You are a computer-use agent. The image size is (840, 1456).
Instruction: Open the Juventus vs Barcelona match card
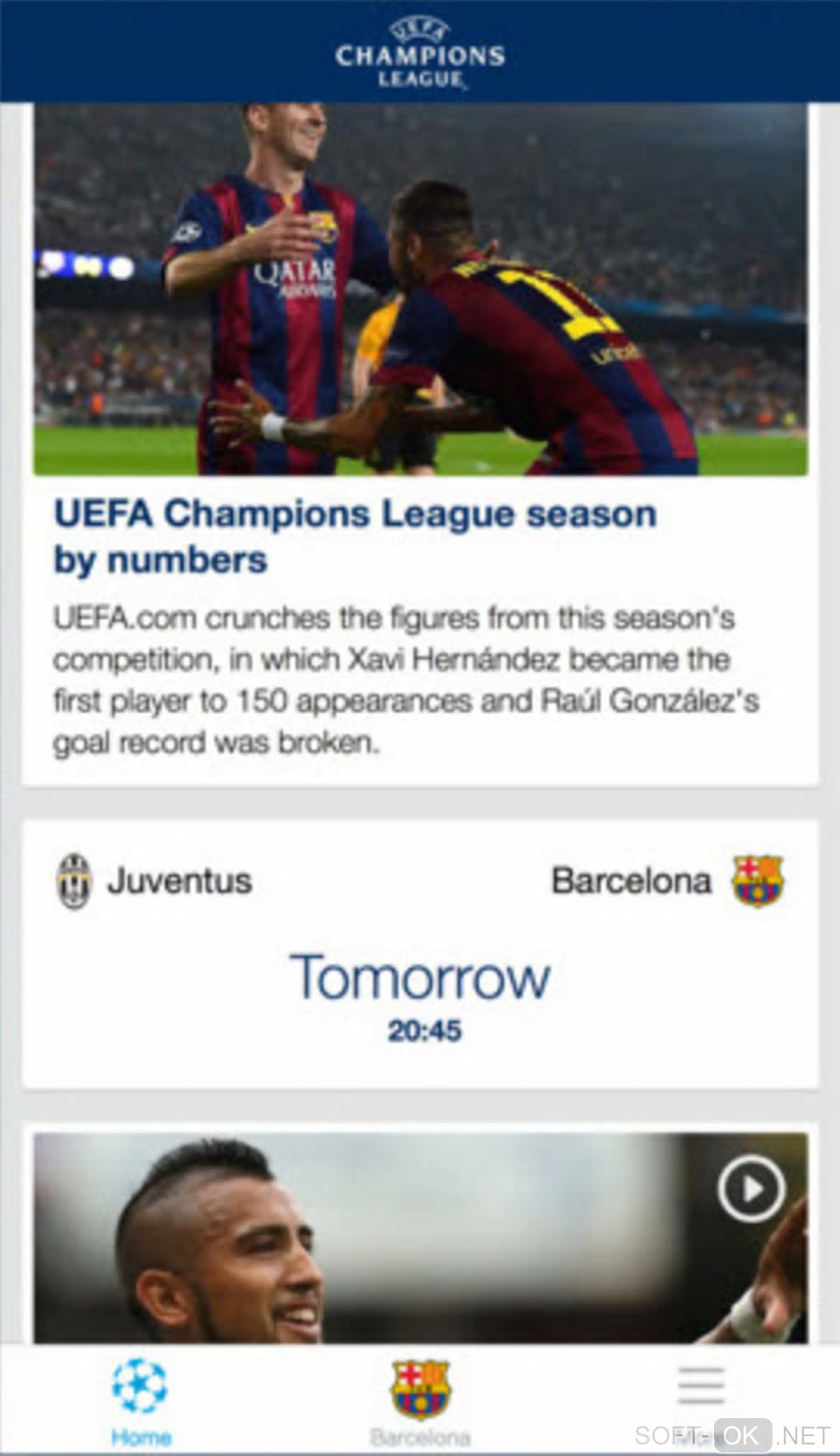tap(420, 955)
